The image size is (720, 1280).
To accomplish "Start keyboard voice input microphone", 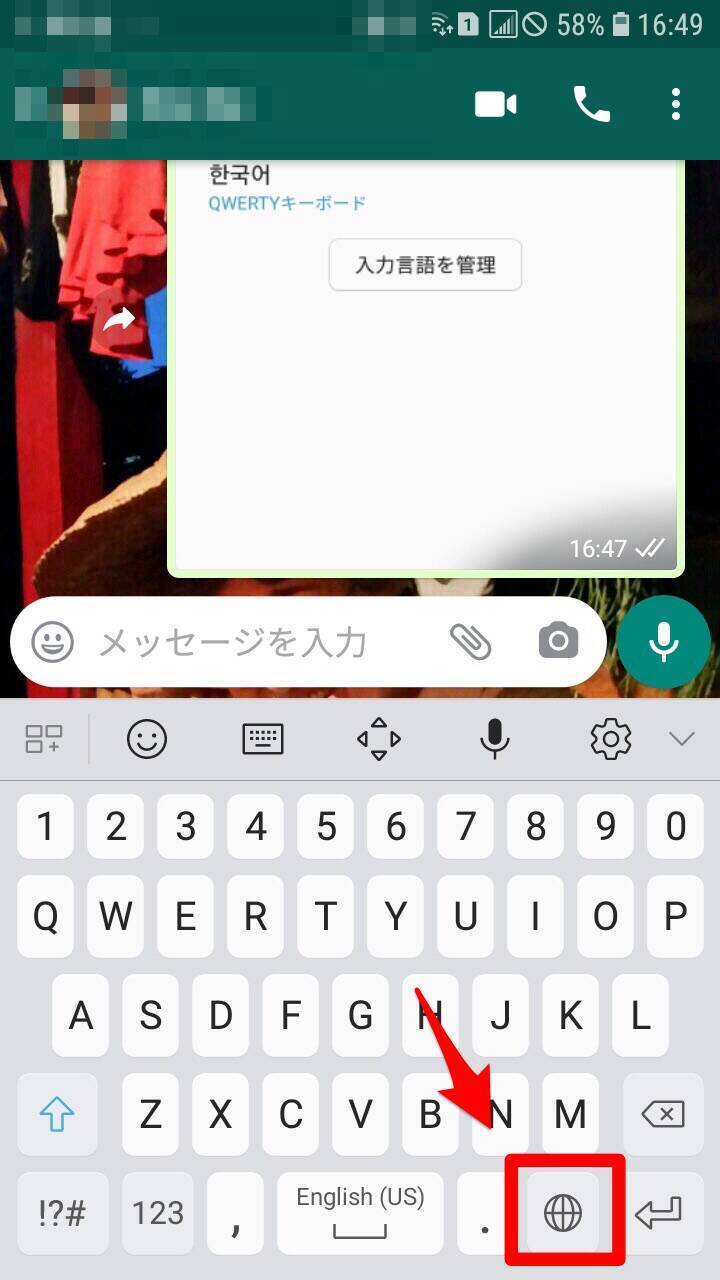I will 494,739.
